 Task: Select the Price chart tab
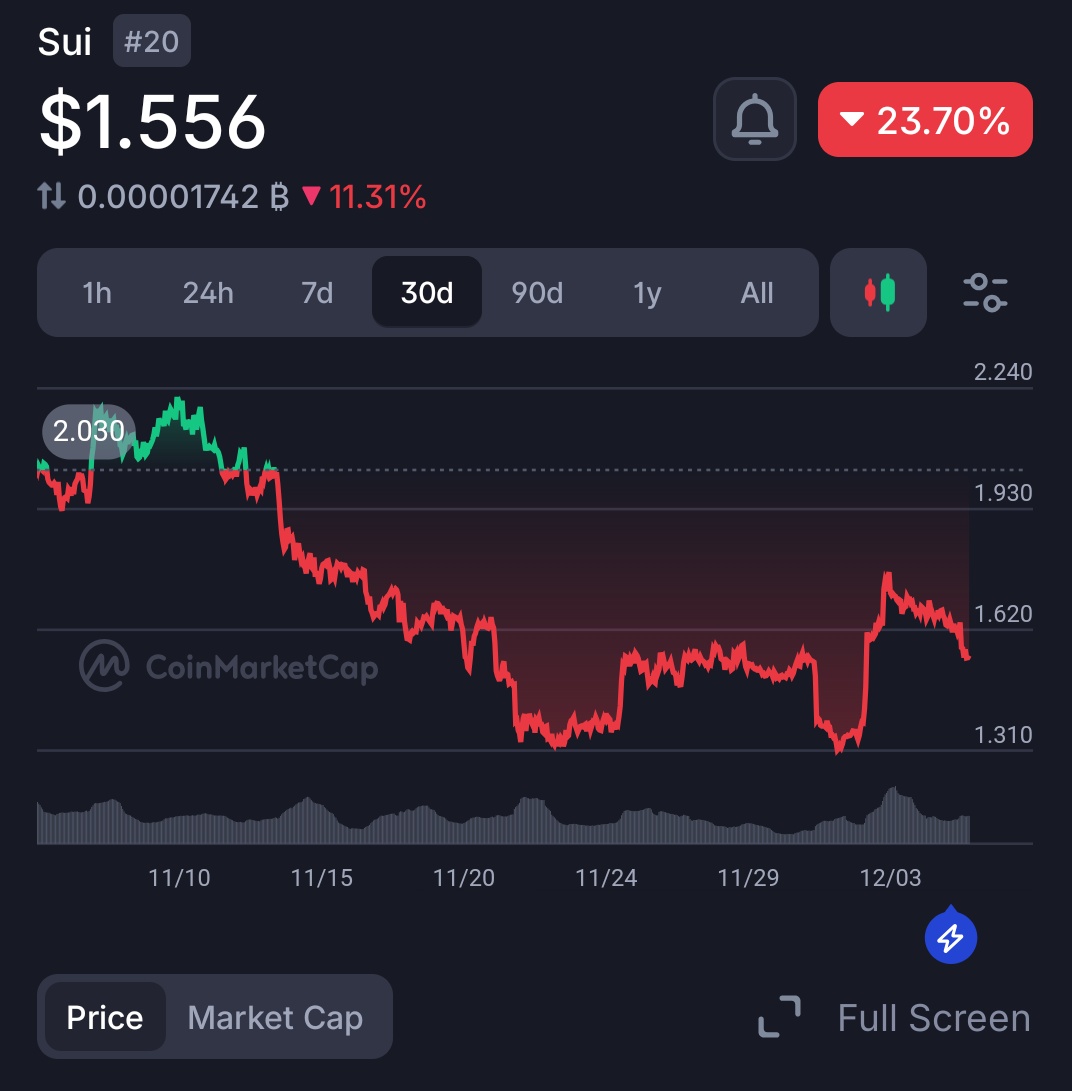[105, 1018]
